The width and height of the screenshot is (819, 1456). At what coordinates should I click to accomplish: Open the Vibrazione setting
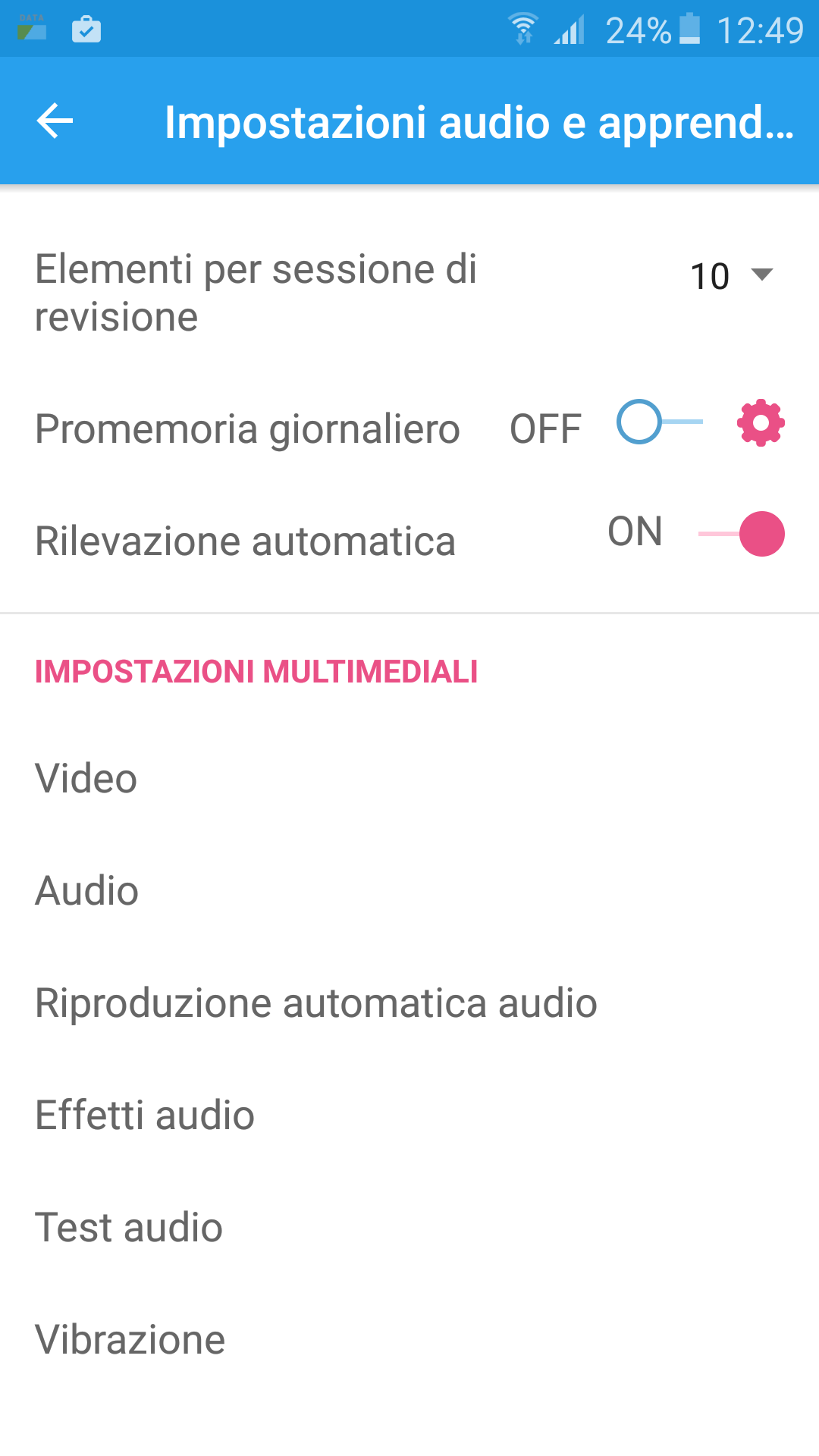click(409, 1340)
